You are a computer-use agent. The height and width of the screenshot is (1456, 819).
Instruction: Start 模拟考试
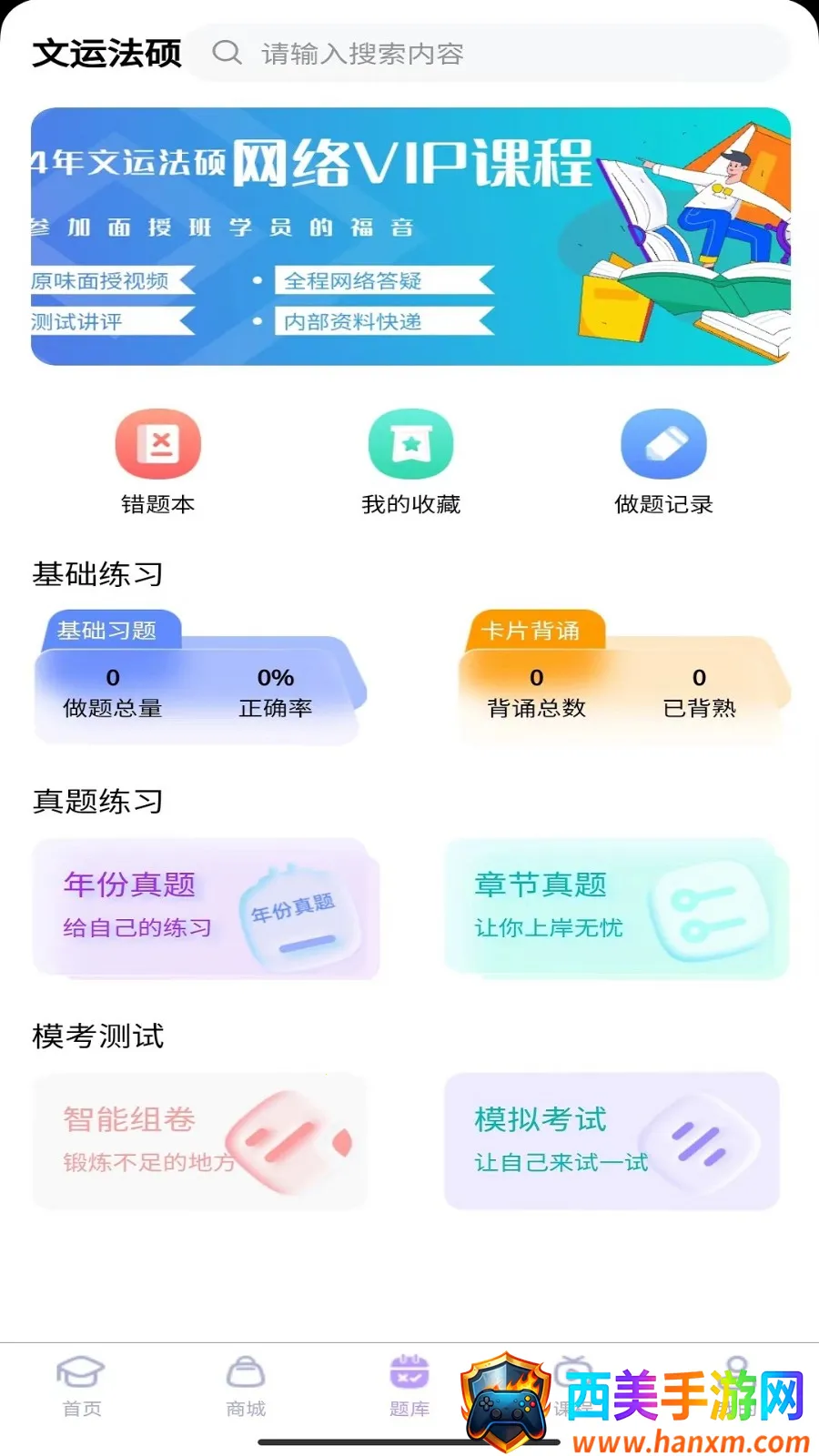[x=612, y=1141]
